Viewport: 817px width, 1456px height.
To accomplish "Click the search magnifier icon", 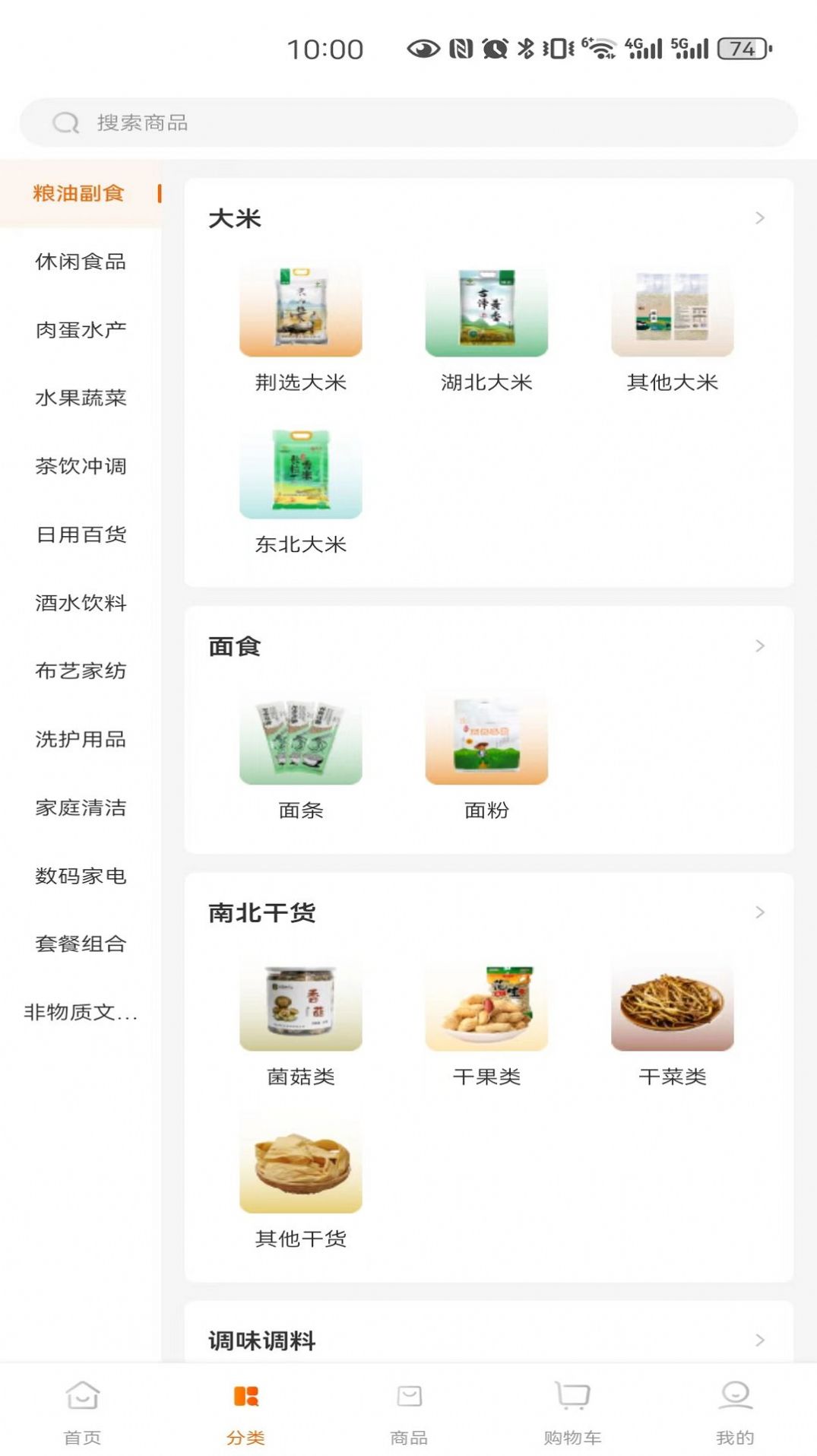I will point(67,122).
